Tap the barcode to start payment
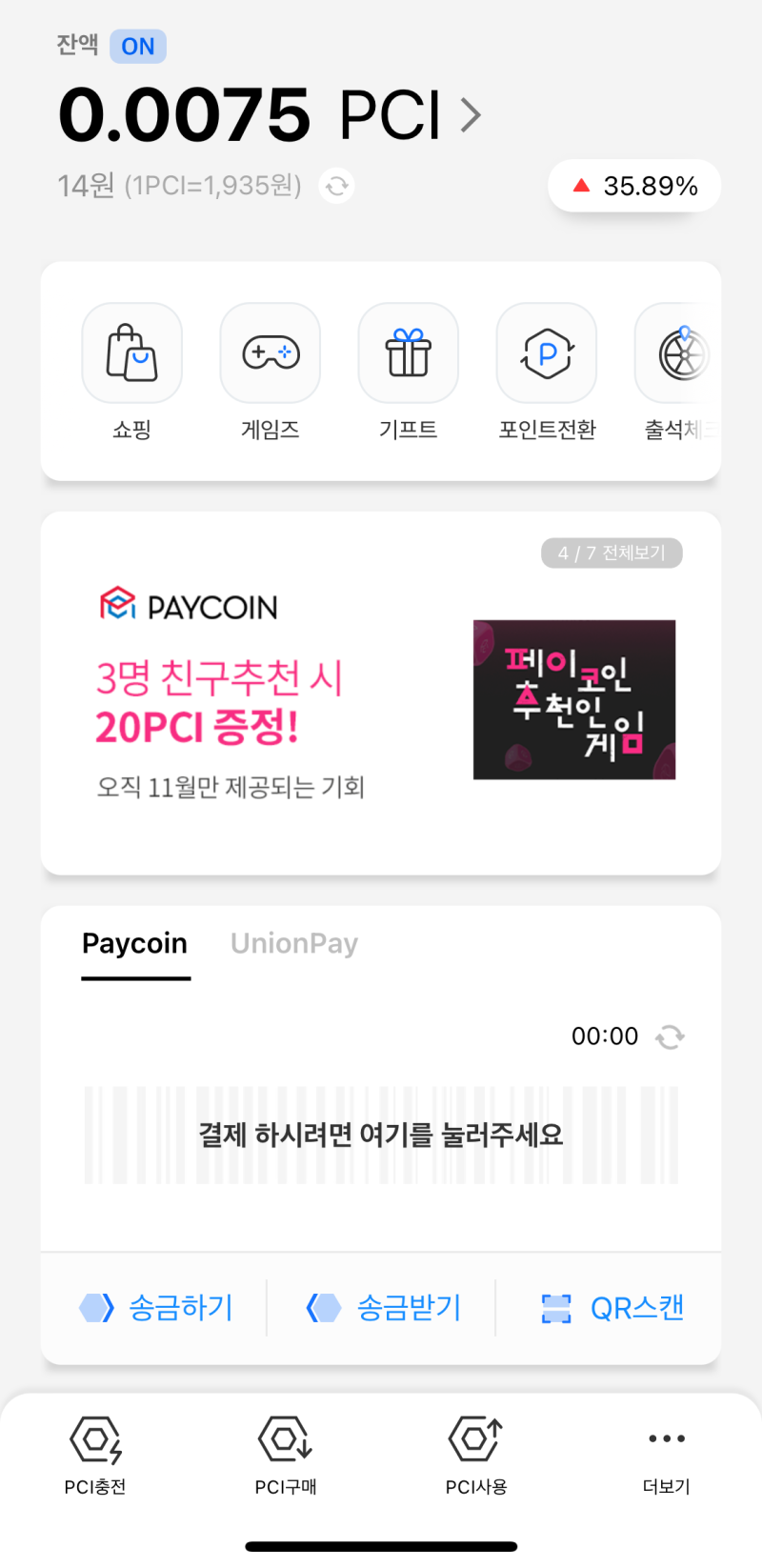The height and width of the screenshot is (1568, 762). tap(381, 1134)
